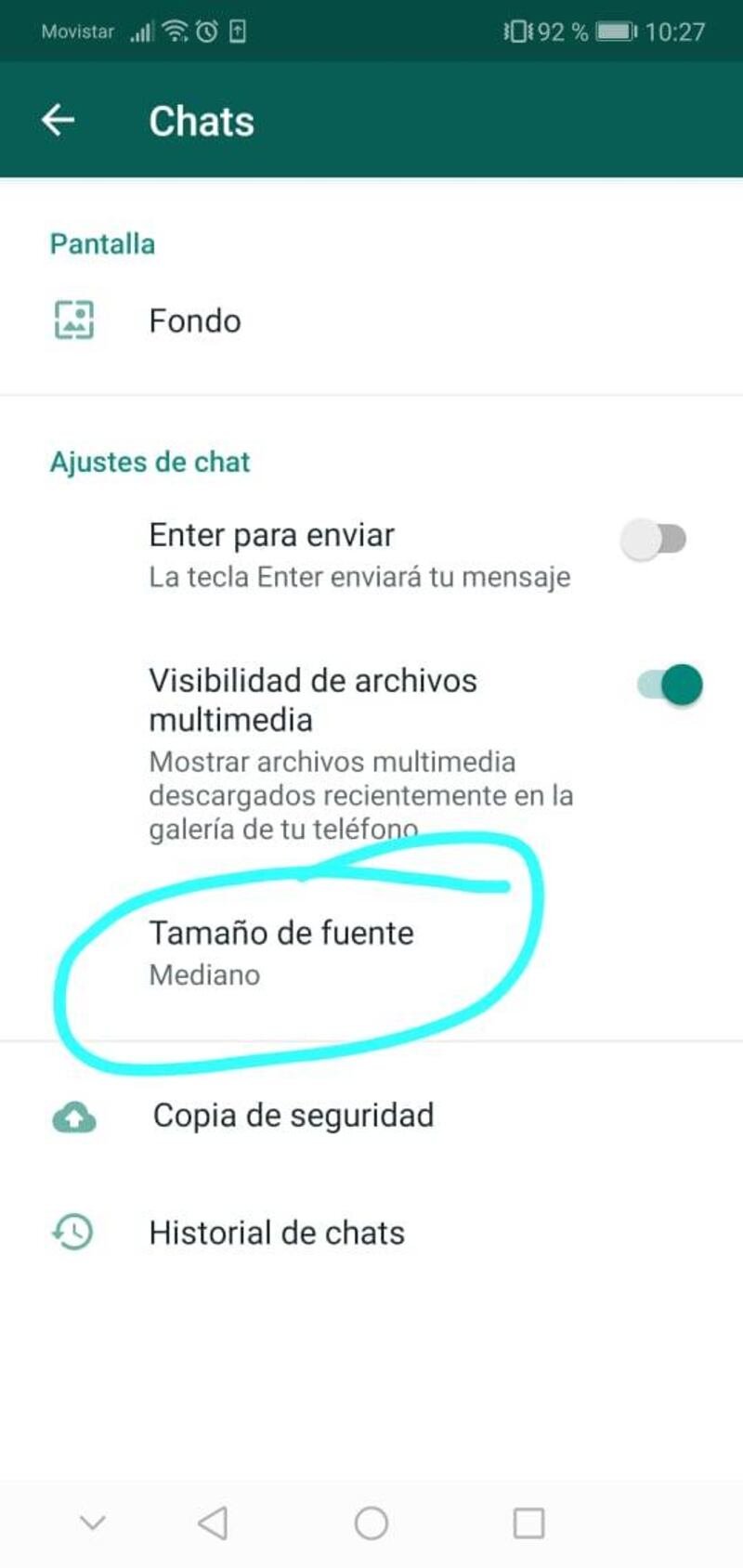Screen dimensions: 743x1568
Task: Open recent apps square button
Action: [528, 1523]
